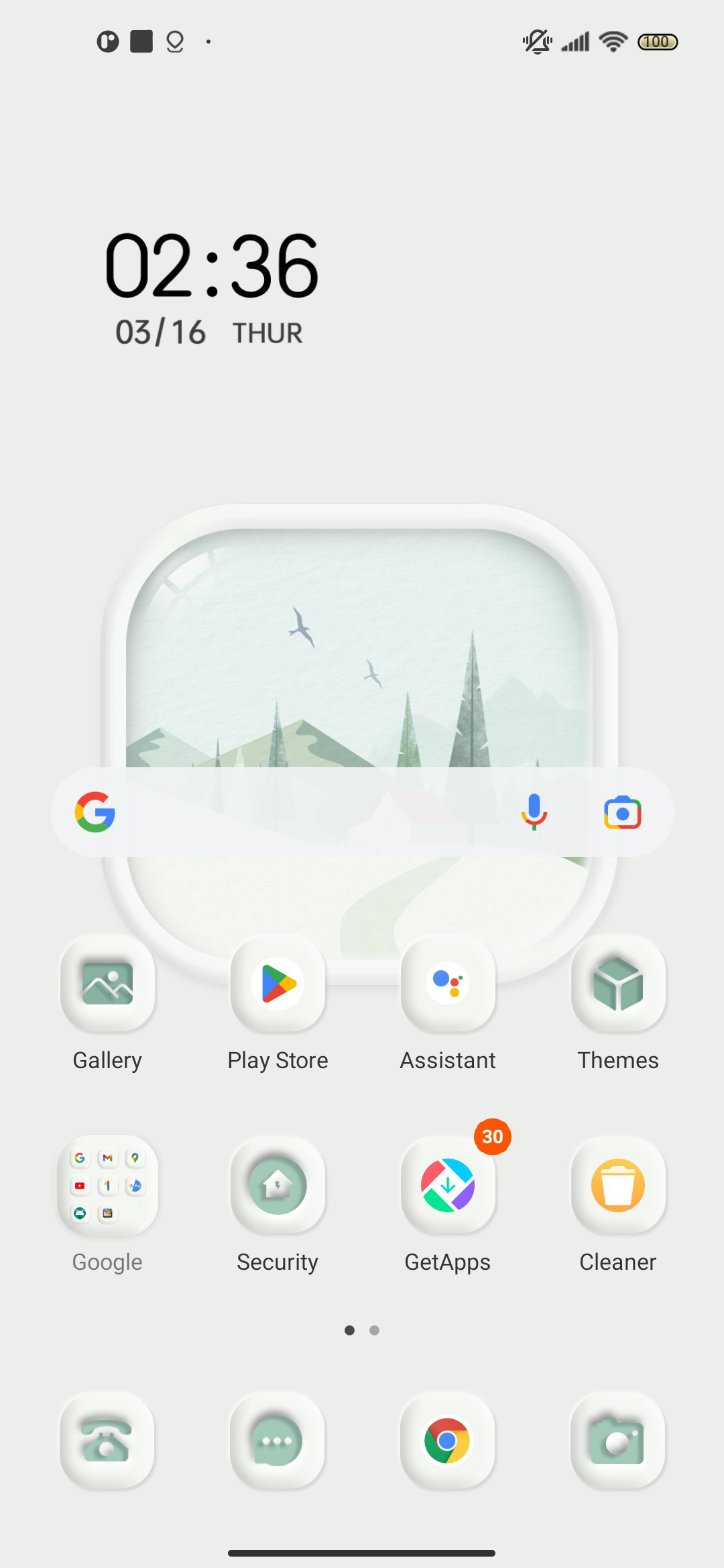Open the Phone dialer in dock
Screen dimensions: 724x1568
coord(107,1441)
